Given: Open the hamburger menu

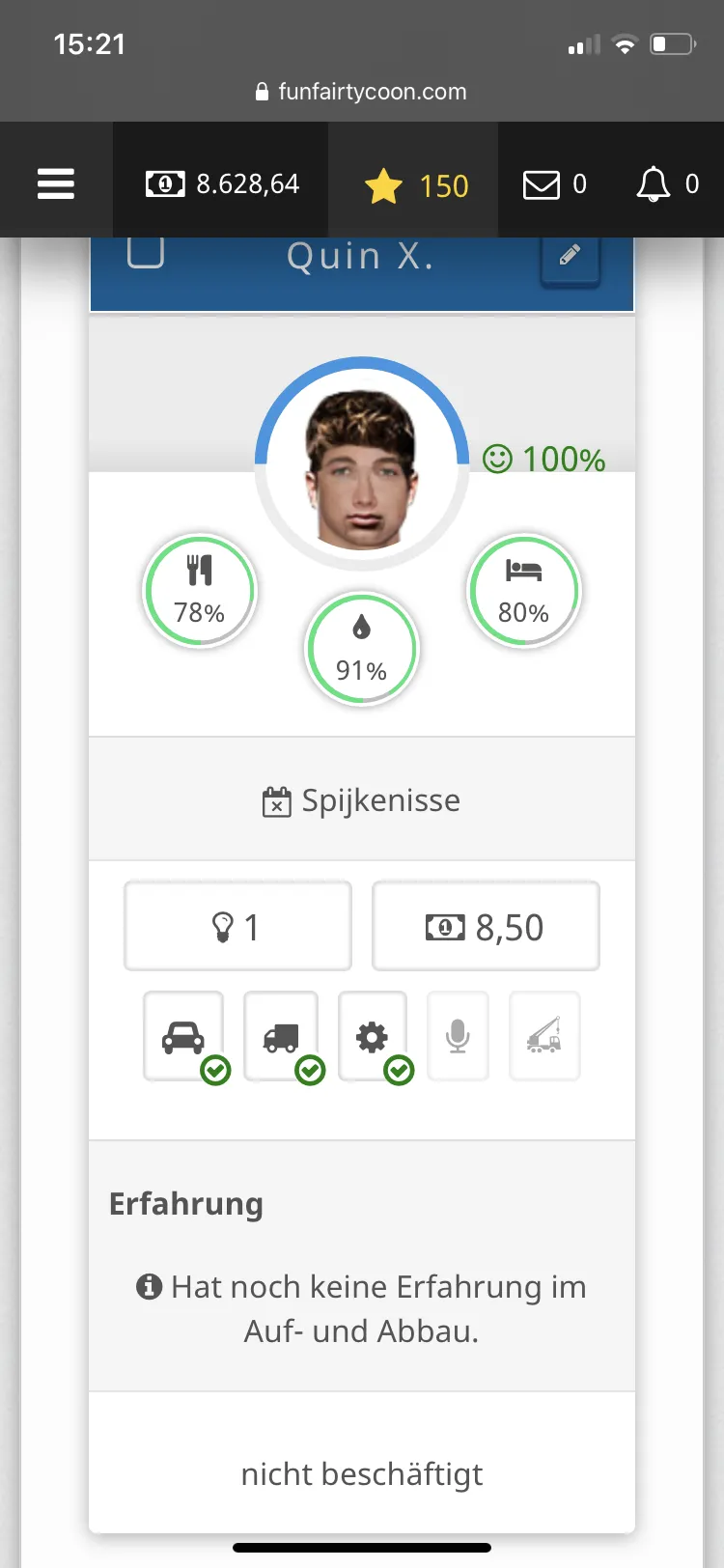Looking at the screenshot, I should tap(56, 183).
